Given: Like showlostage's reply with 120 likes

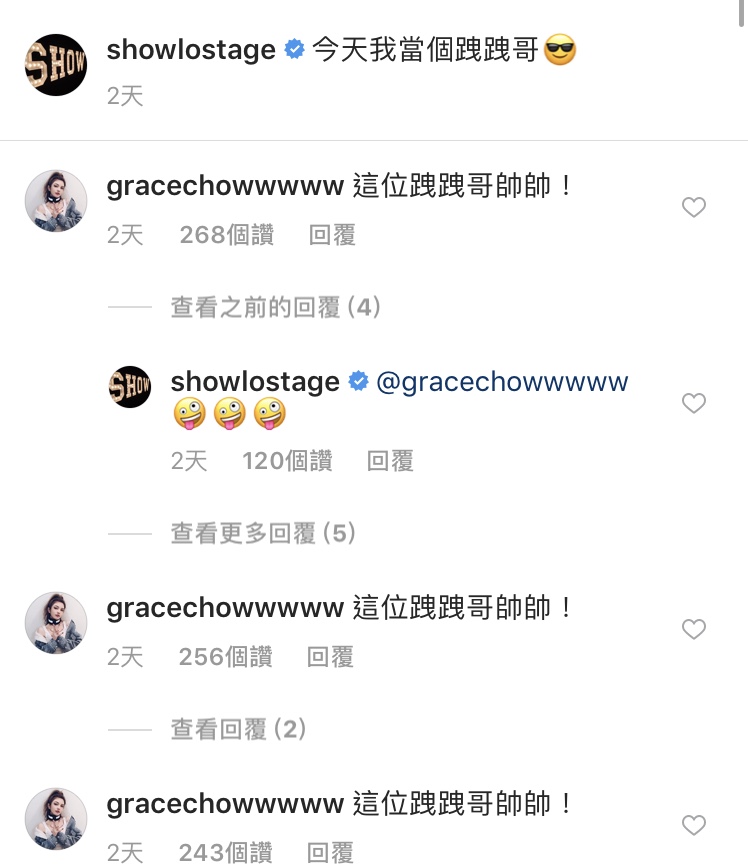Looking at the screenshot, I should 693,403.
